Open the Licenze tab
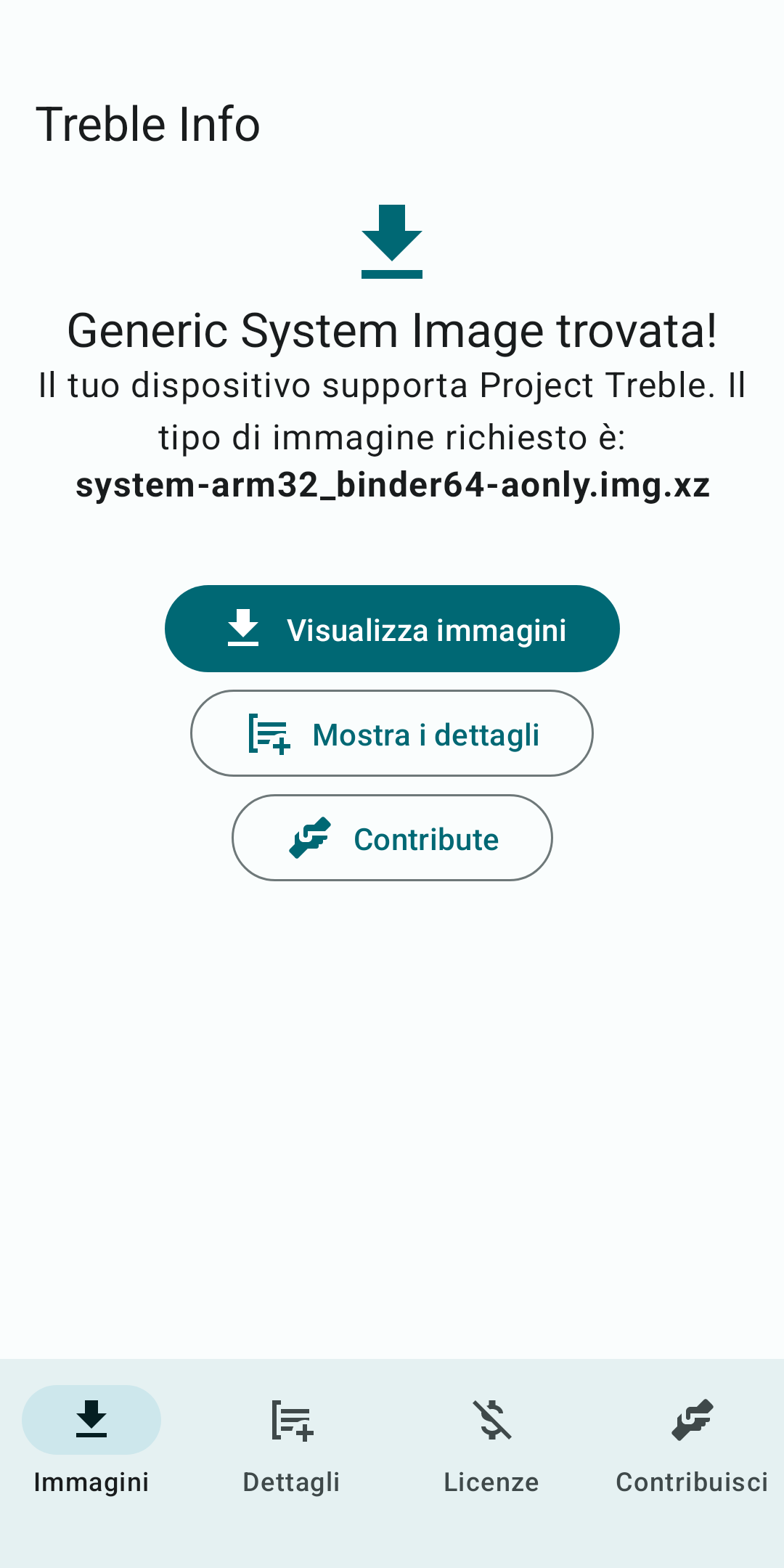 point(491,1442)
